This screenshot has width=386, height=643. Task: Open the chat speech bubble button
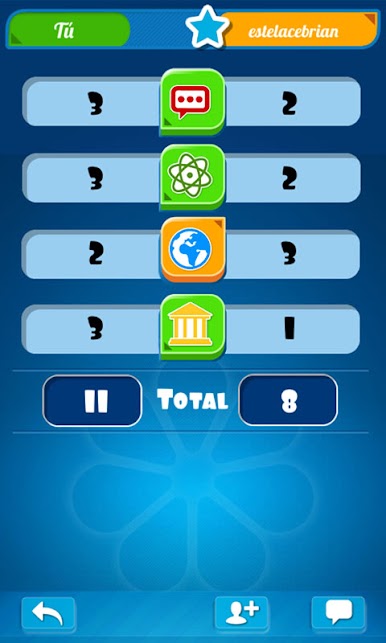[338, 613]
